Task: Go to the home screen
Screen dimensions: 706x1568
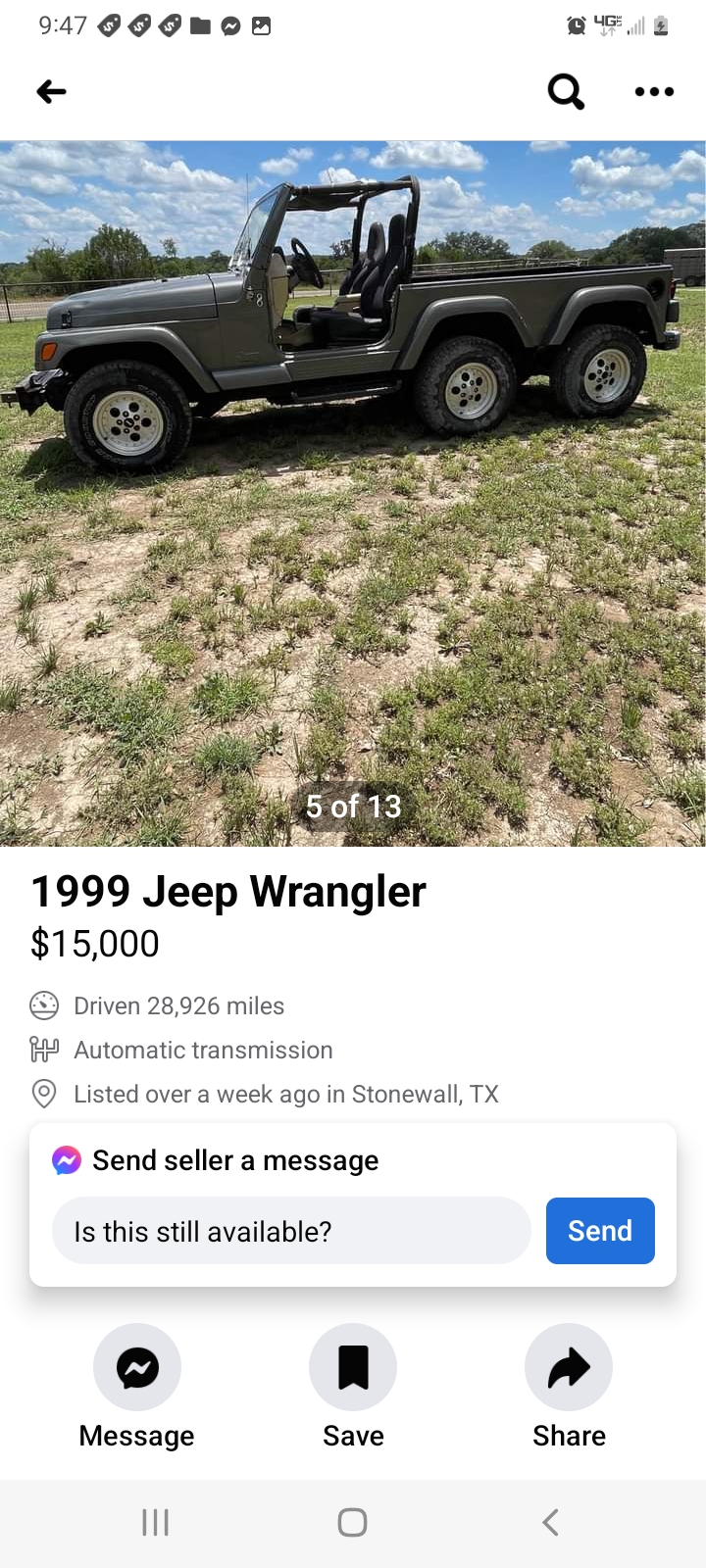Action: [x=353, y=1522]
